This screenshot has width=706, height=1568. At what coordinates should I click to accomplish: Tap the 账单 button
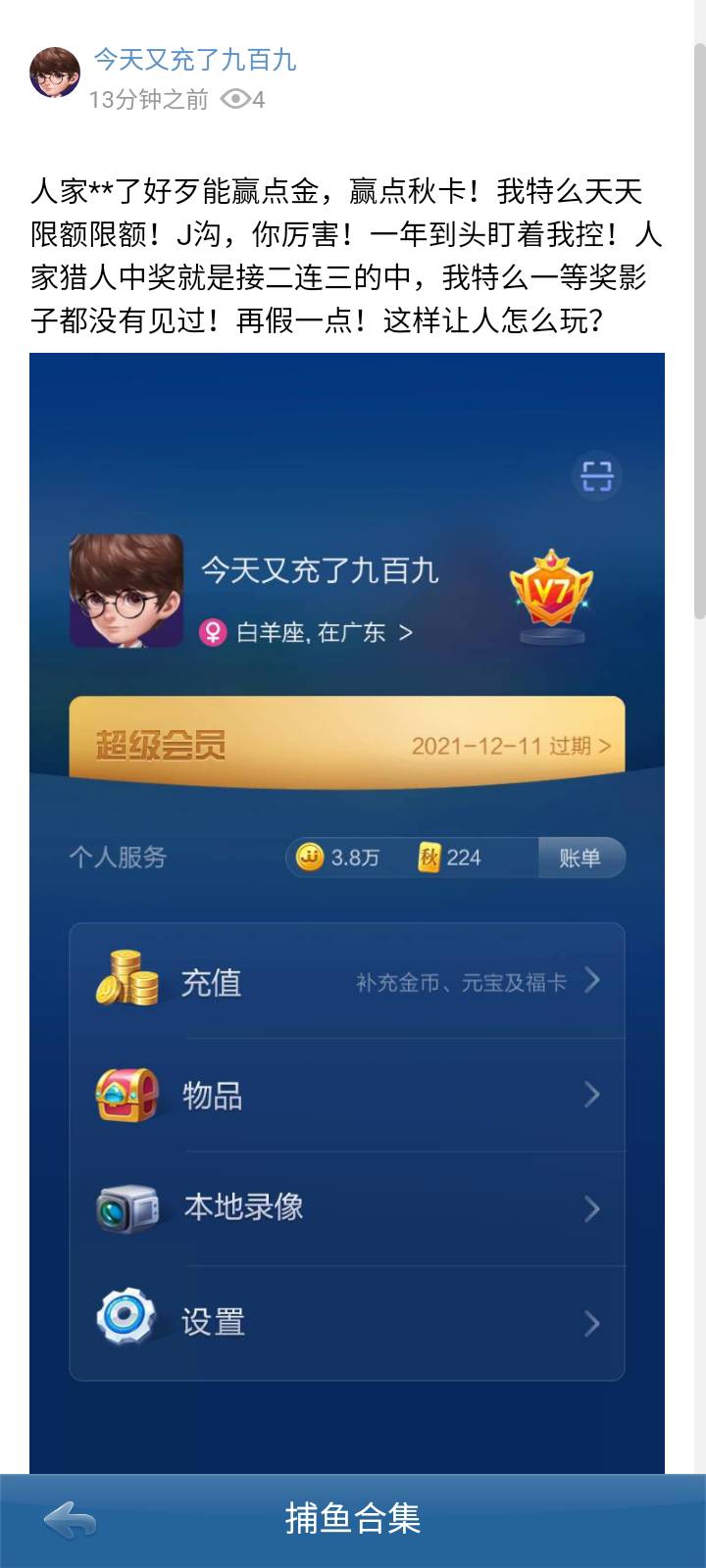click(580, 857)
